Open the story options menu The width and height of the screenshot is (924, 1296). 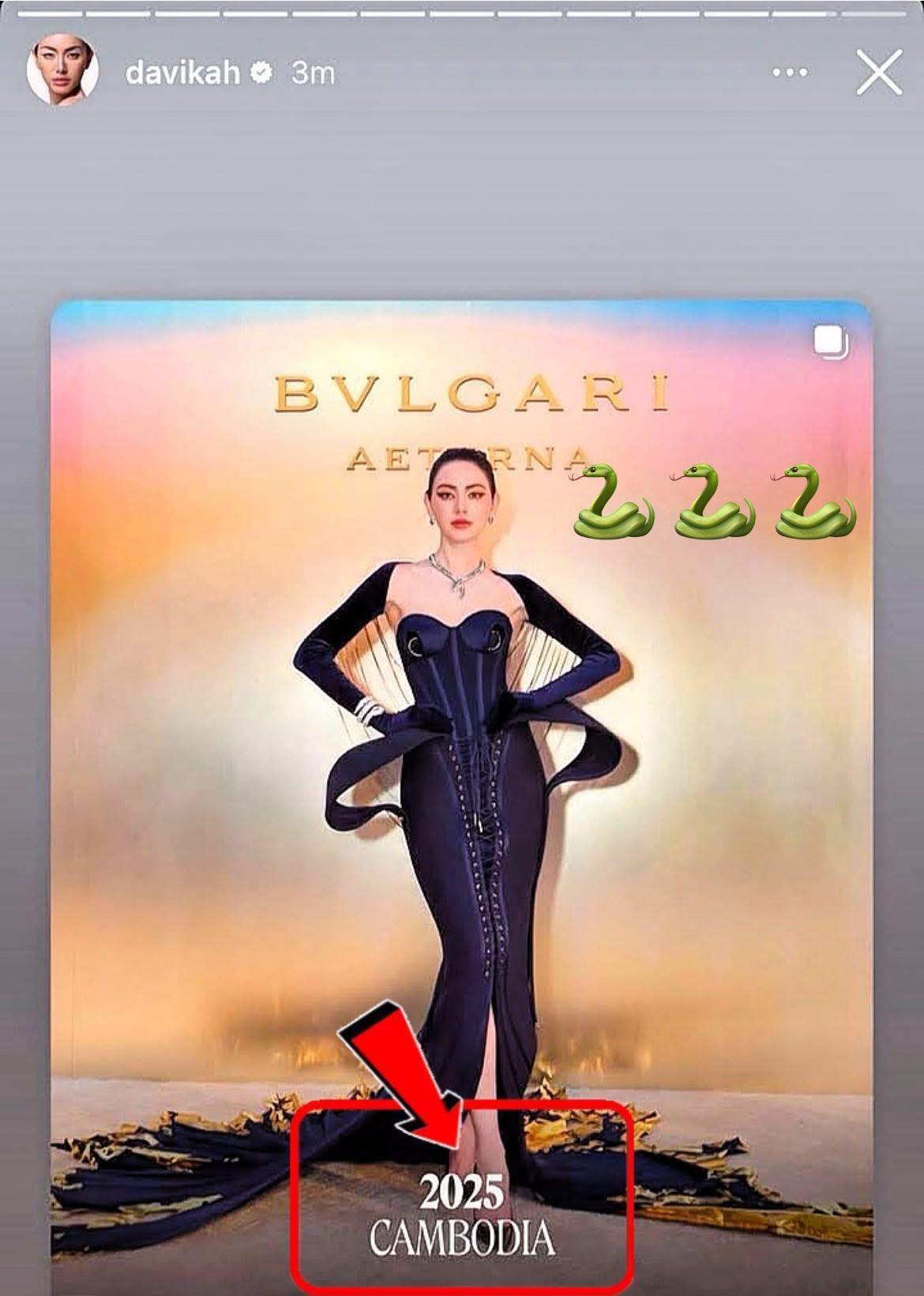(x=790, y=73)
